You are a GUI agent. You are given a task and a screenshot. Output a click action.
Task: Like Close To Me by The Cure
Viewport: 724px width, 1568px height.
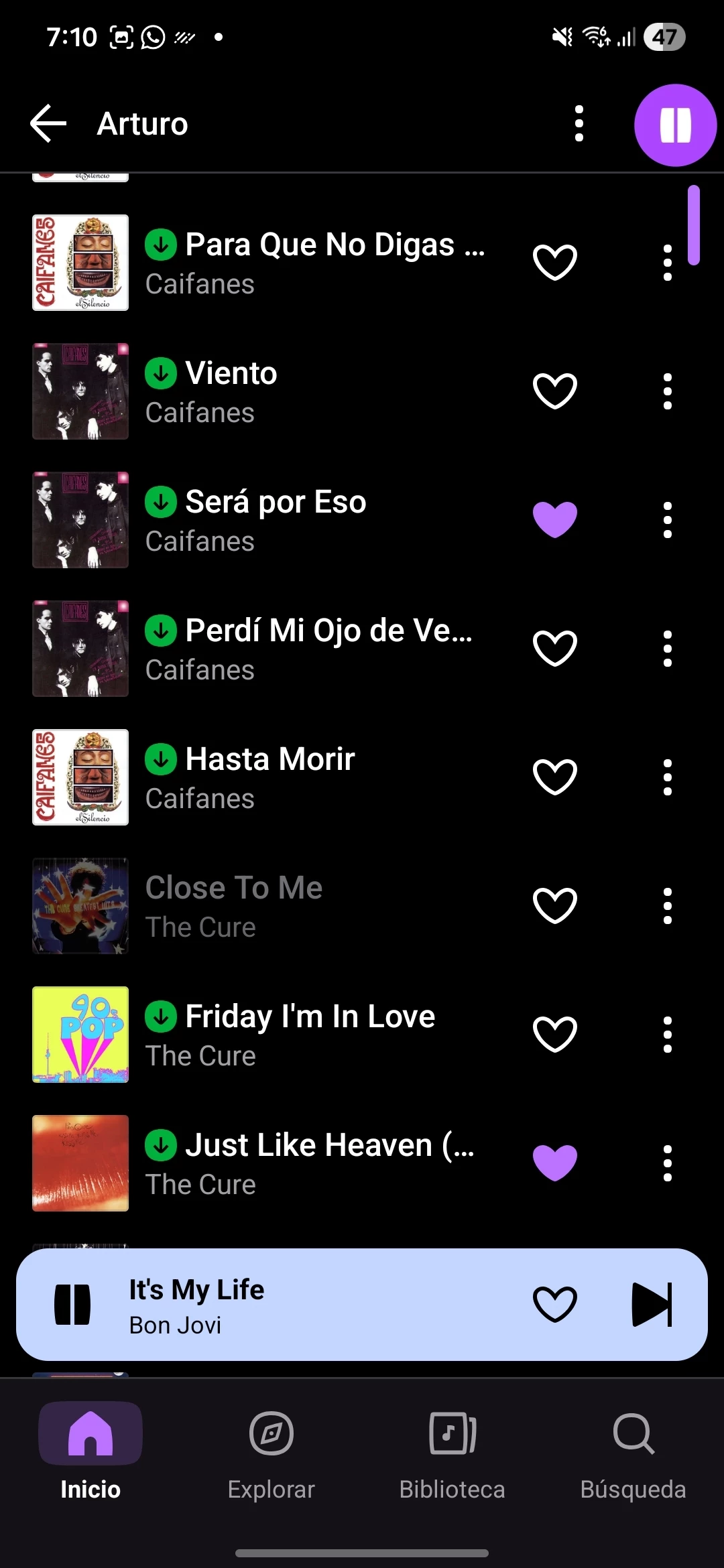pyautogui.click(x=554, y=905)
